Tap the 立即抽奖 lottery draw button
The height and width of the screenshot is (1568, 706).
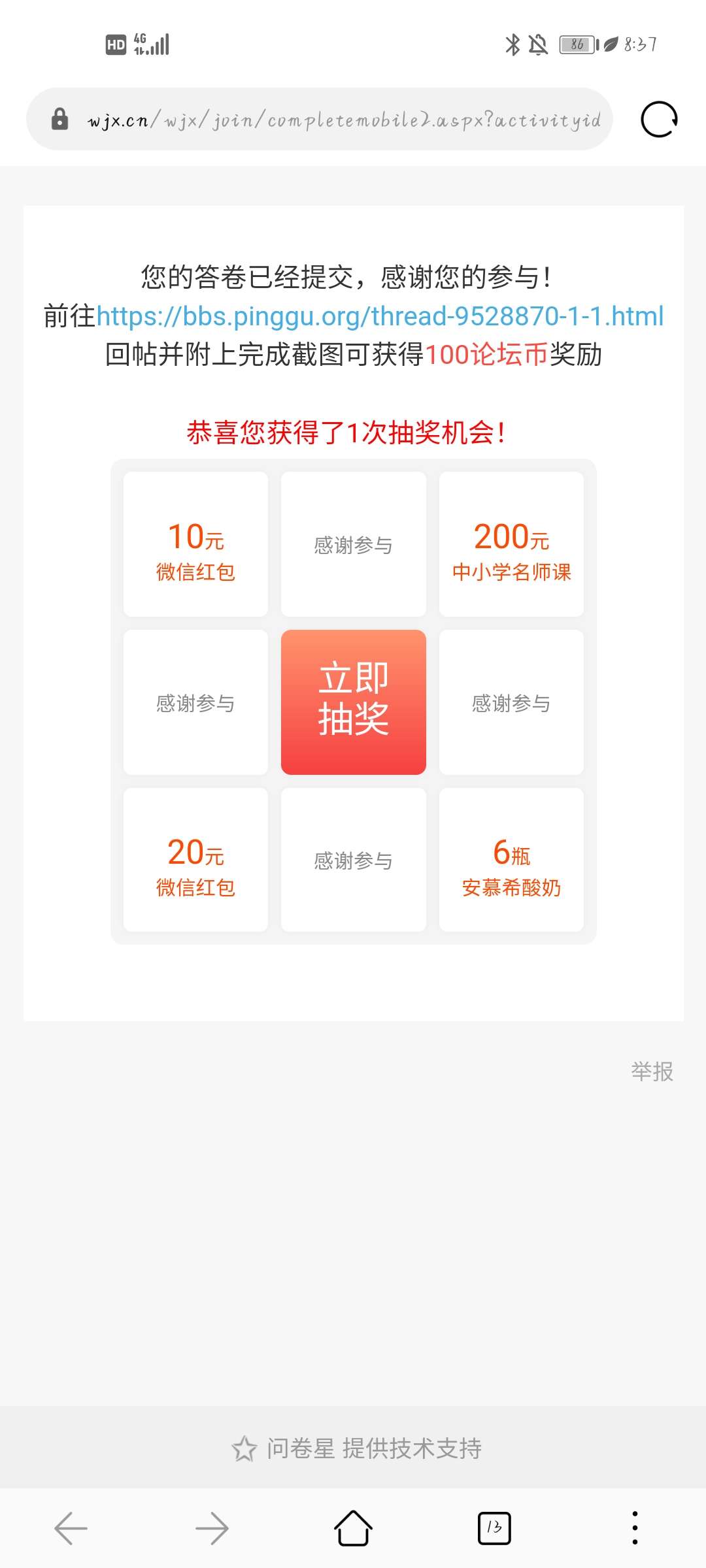tap(353, 702)
